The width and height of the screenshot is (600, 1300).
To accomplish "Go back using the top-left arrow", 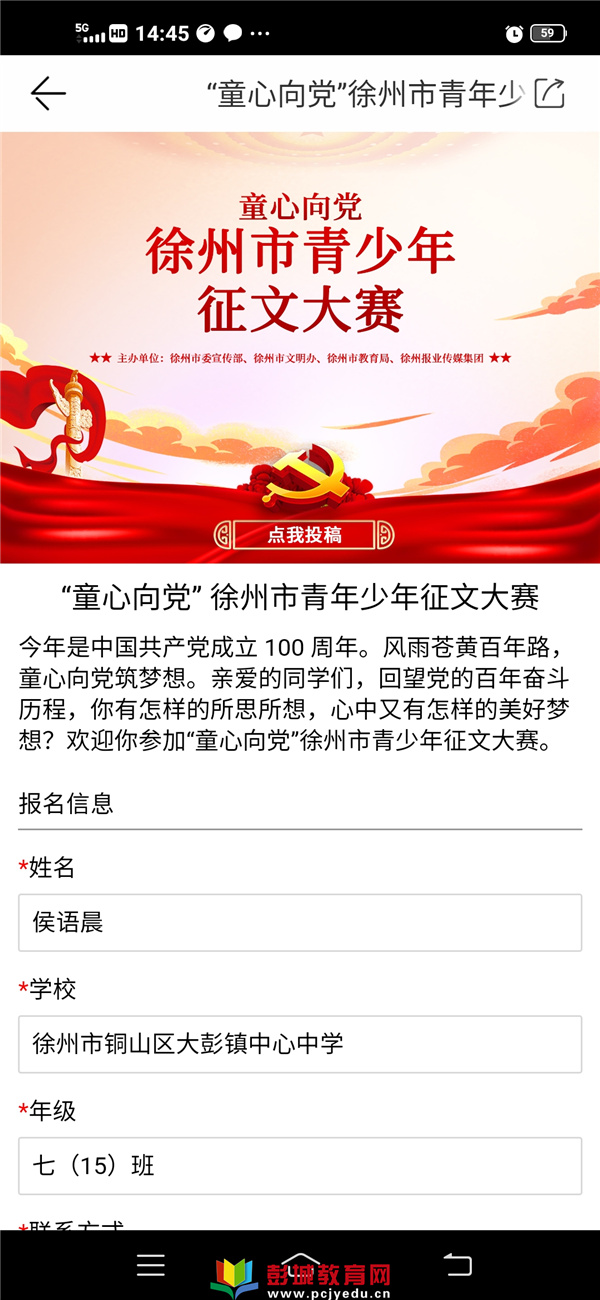I will (x=48, y=93).
